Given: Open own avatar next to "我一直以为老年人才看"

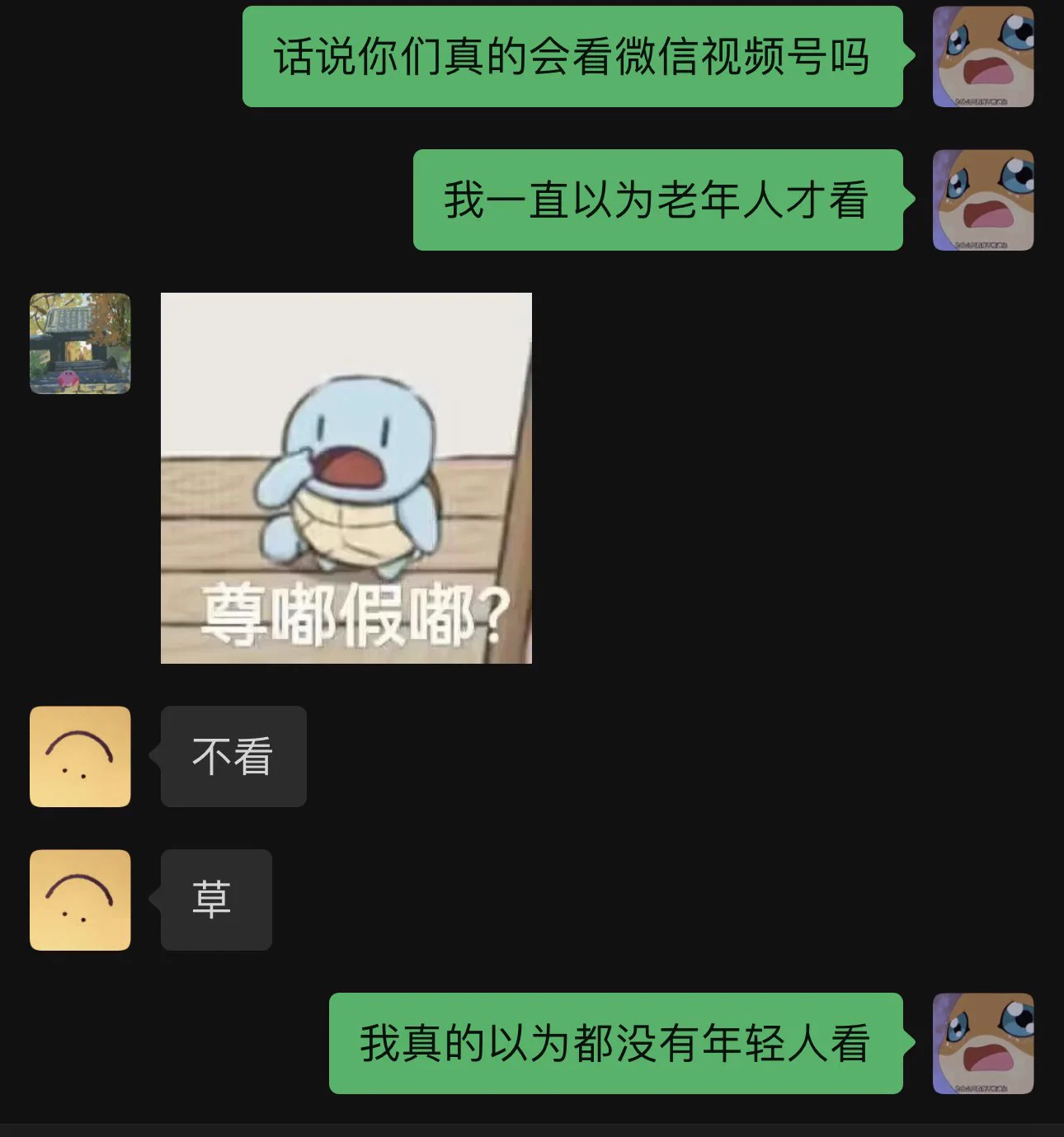Looking at the screenshot, I should coord(982,200).
